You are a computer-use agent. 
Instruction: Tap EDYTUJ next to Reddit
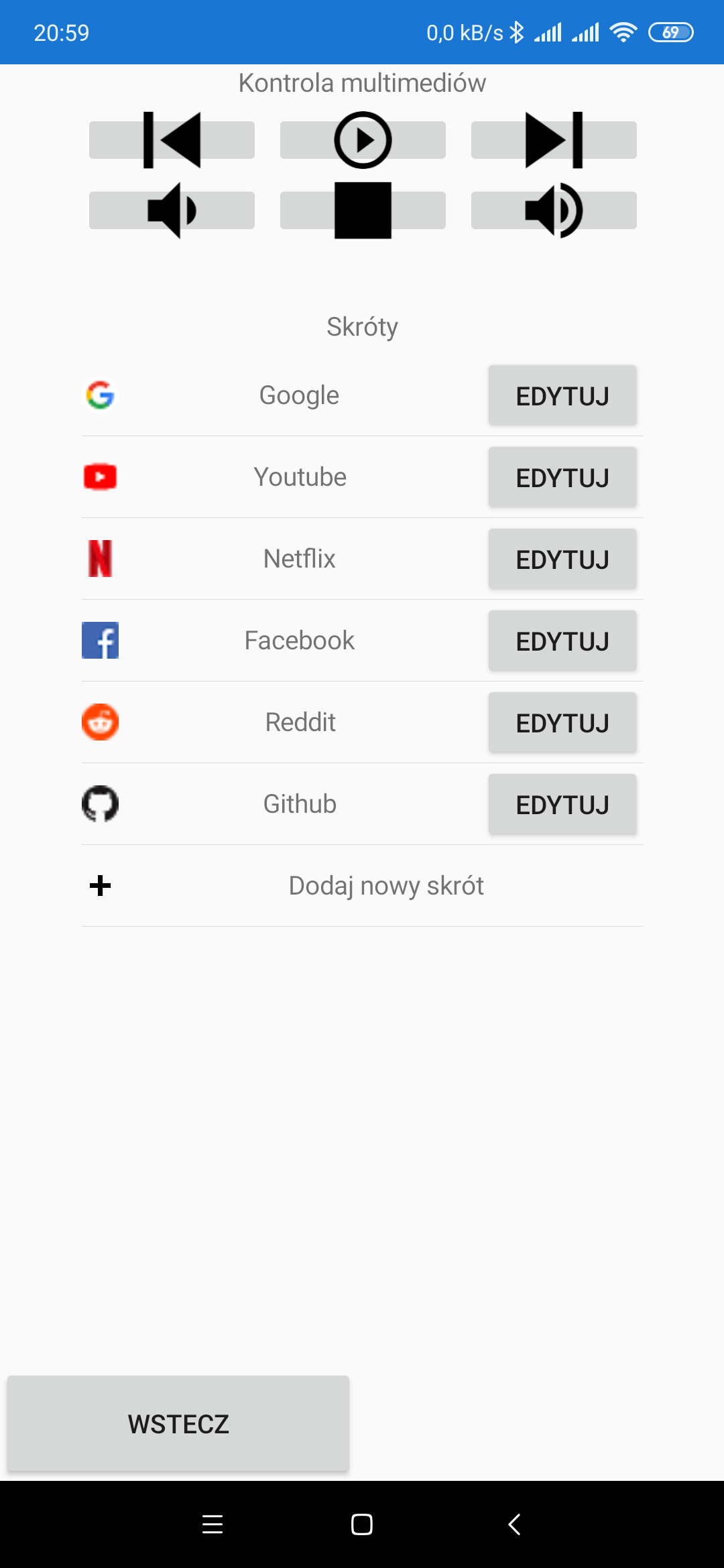pyautogui.click(x=562, y=722)
